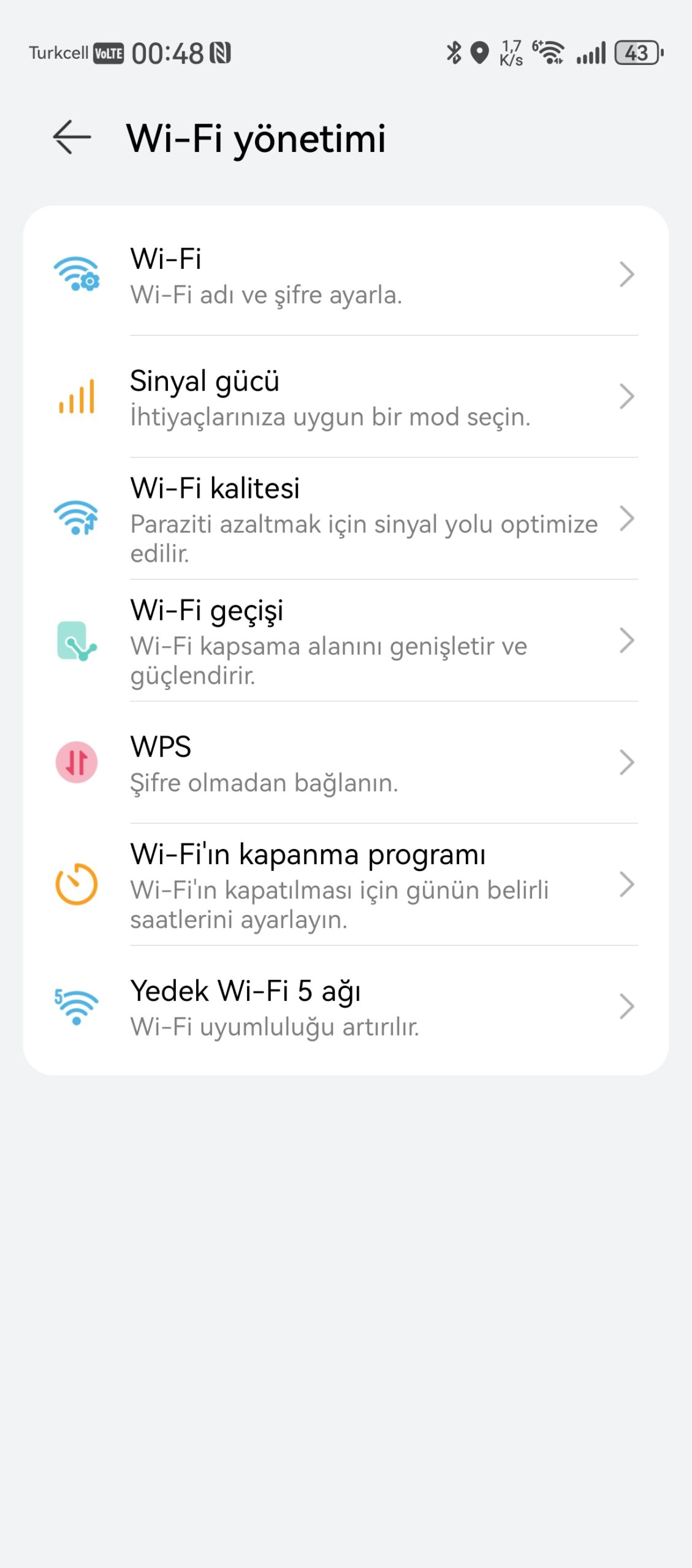Viewport: 692px width, 1568px height.
Task: Open Wi-Fi name and password settings
Action: coord(346,274)
